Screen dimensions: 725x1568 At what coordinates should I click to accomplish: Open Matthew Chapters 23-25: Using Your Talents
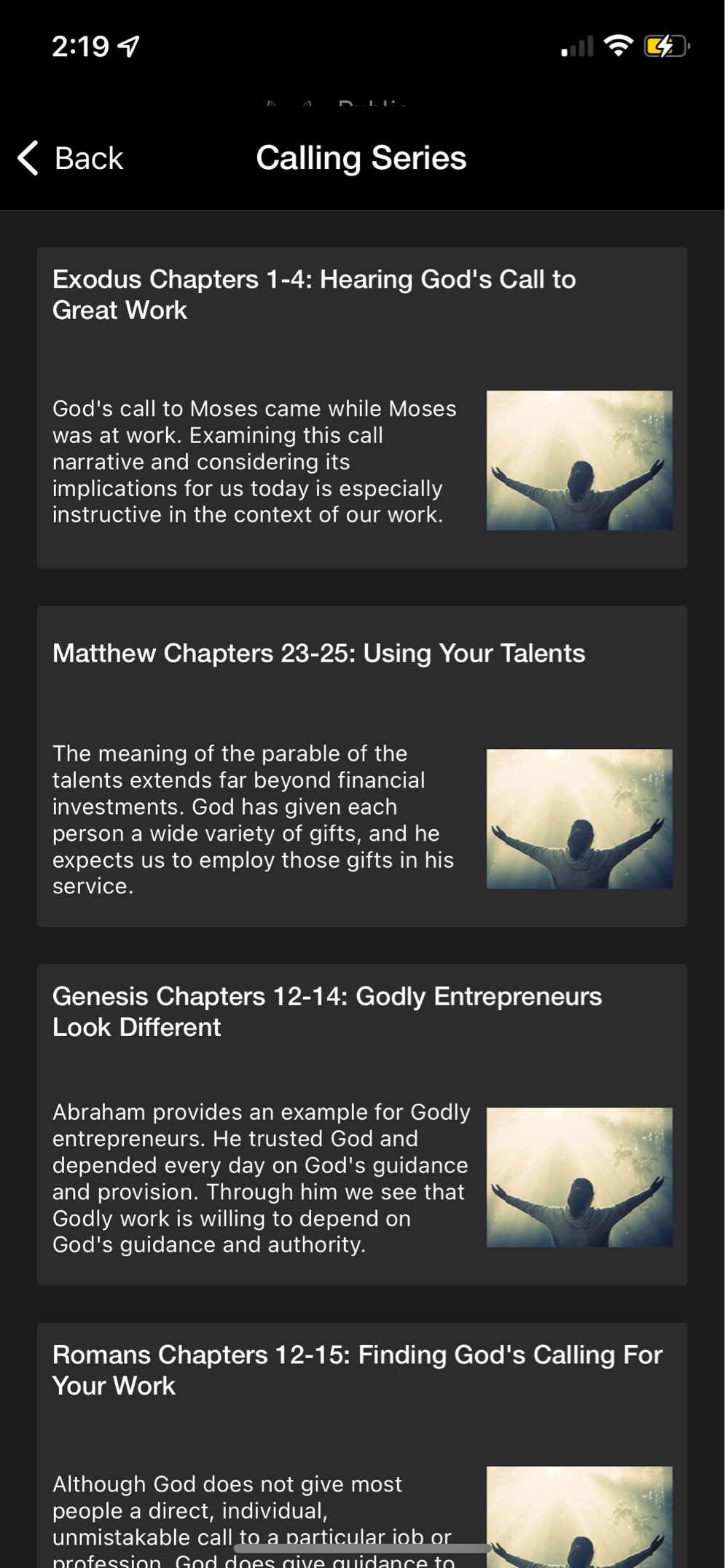[361, 765]
